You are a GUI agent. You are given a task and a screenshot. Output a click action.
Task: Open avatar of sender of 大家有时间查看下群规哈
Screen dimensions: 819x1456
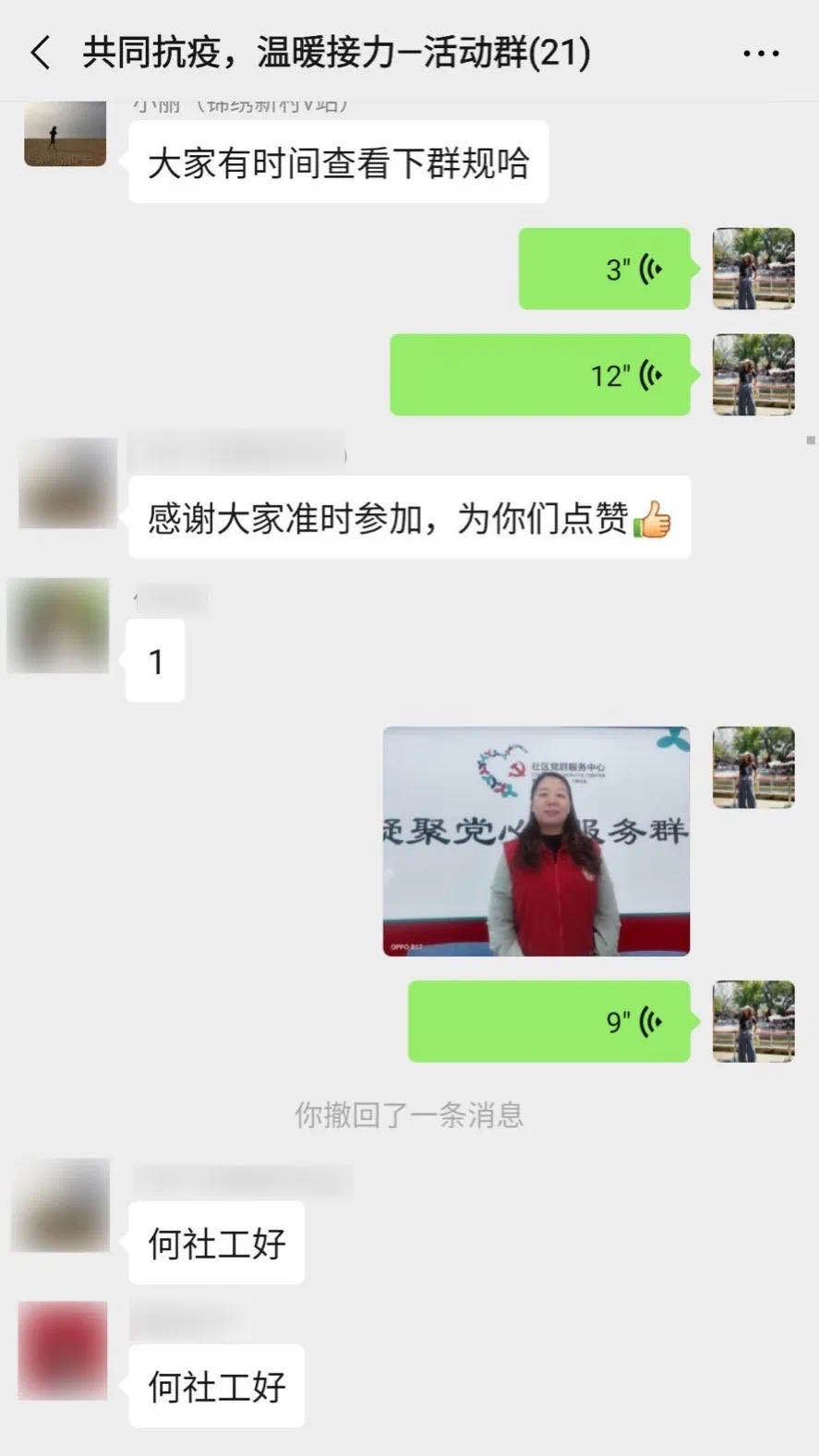coord(65,136)
